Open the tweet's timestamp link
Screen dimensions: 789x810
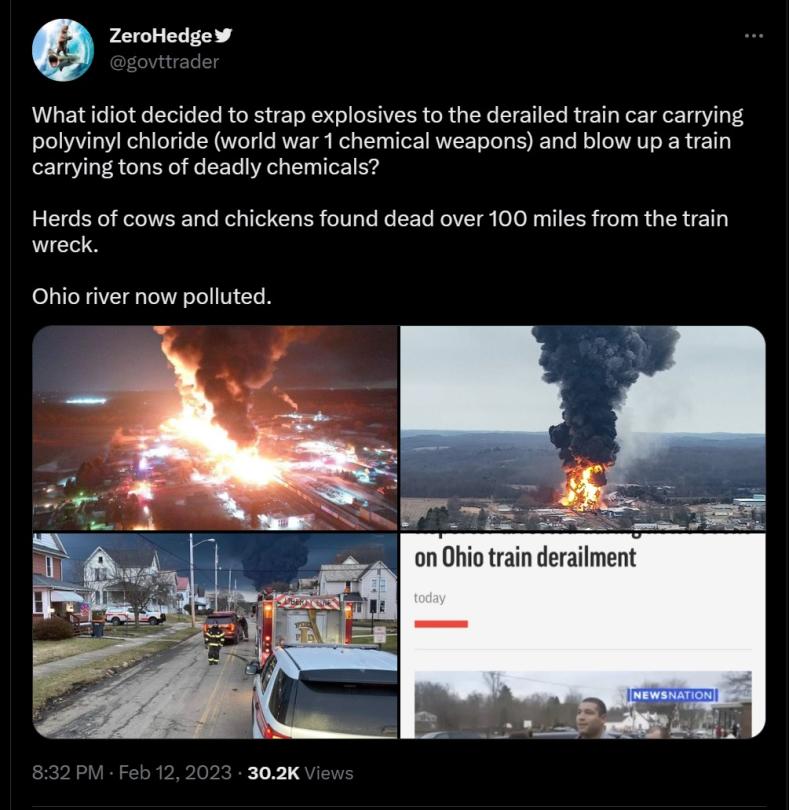(133, 773)
